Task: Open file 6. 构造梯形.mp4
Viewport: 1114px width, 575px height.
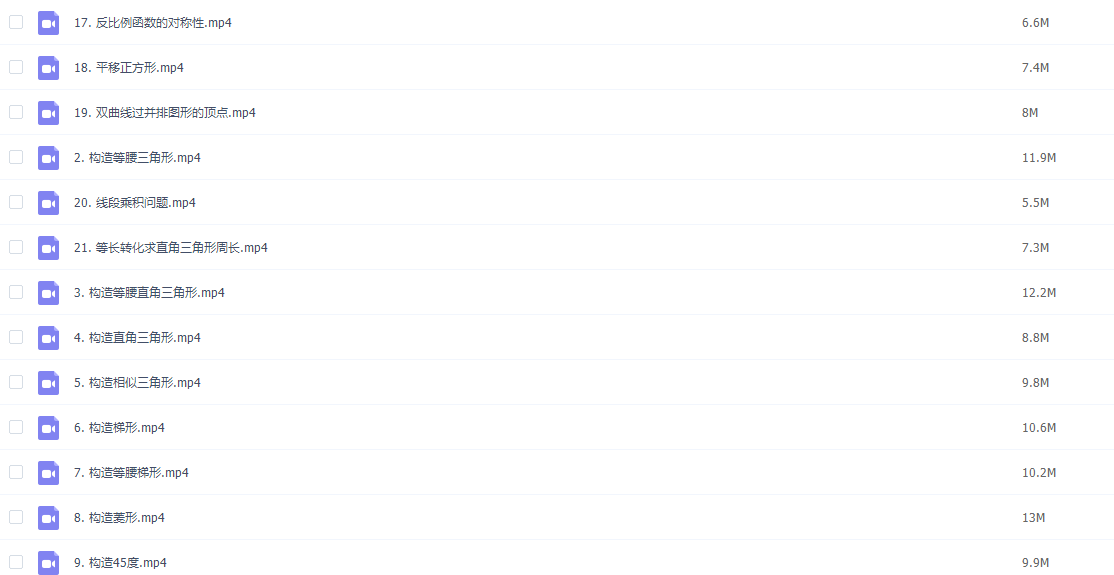Action: click(119, 428)
